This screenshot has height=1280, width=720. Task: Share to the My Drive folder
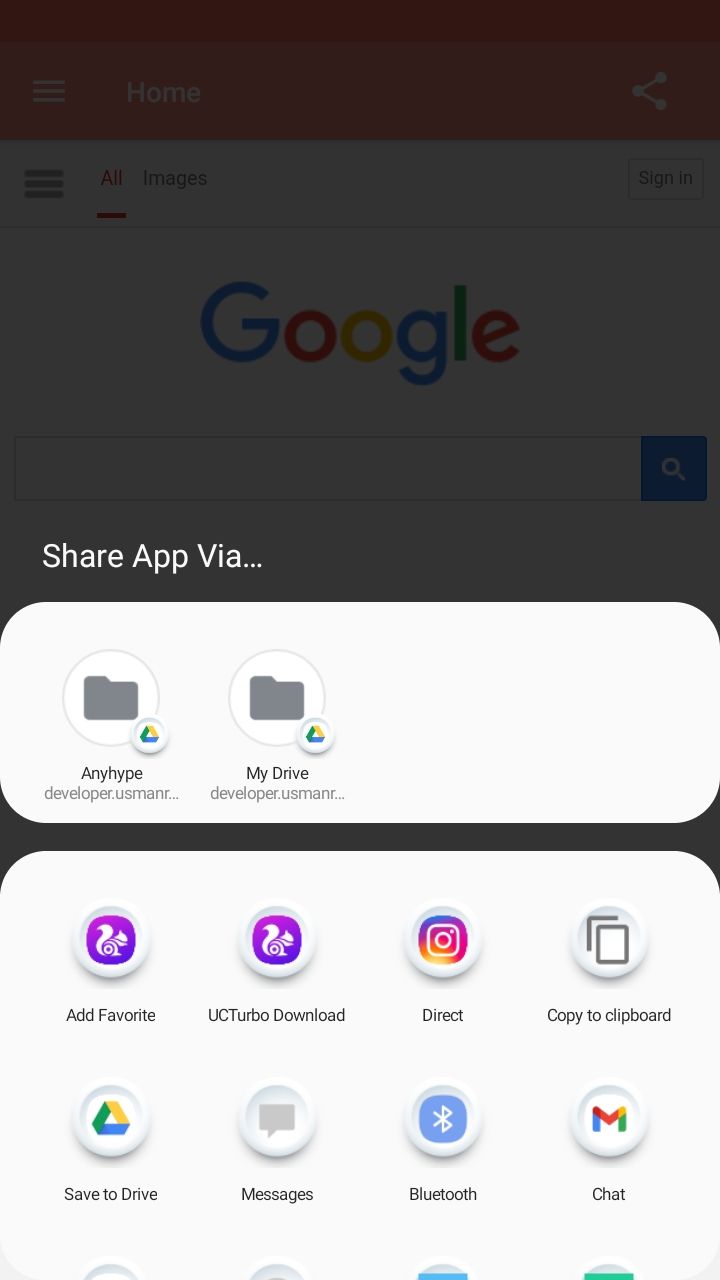click(277, 699)
